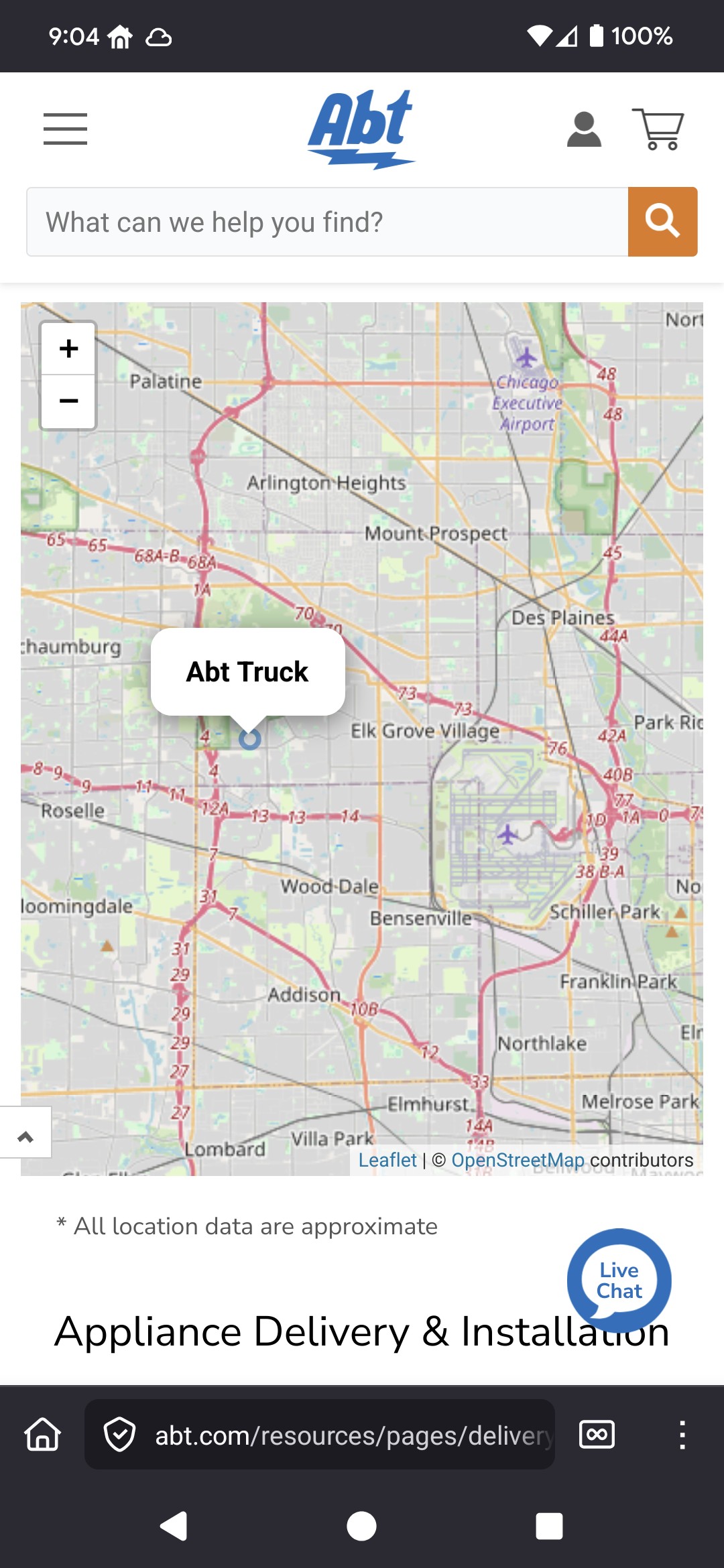Open the browser overflow menu

[682, 1436]
